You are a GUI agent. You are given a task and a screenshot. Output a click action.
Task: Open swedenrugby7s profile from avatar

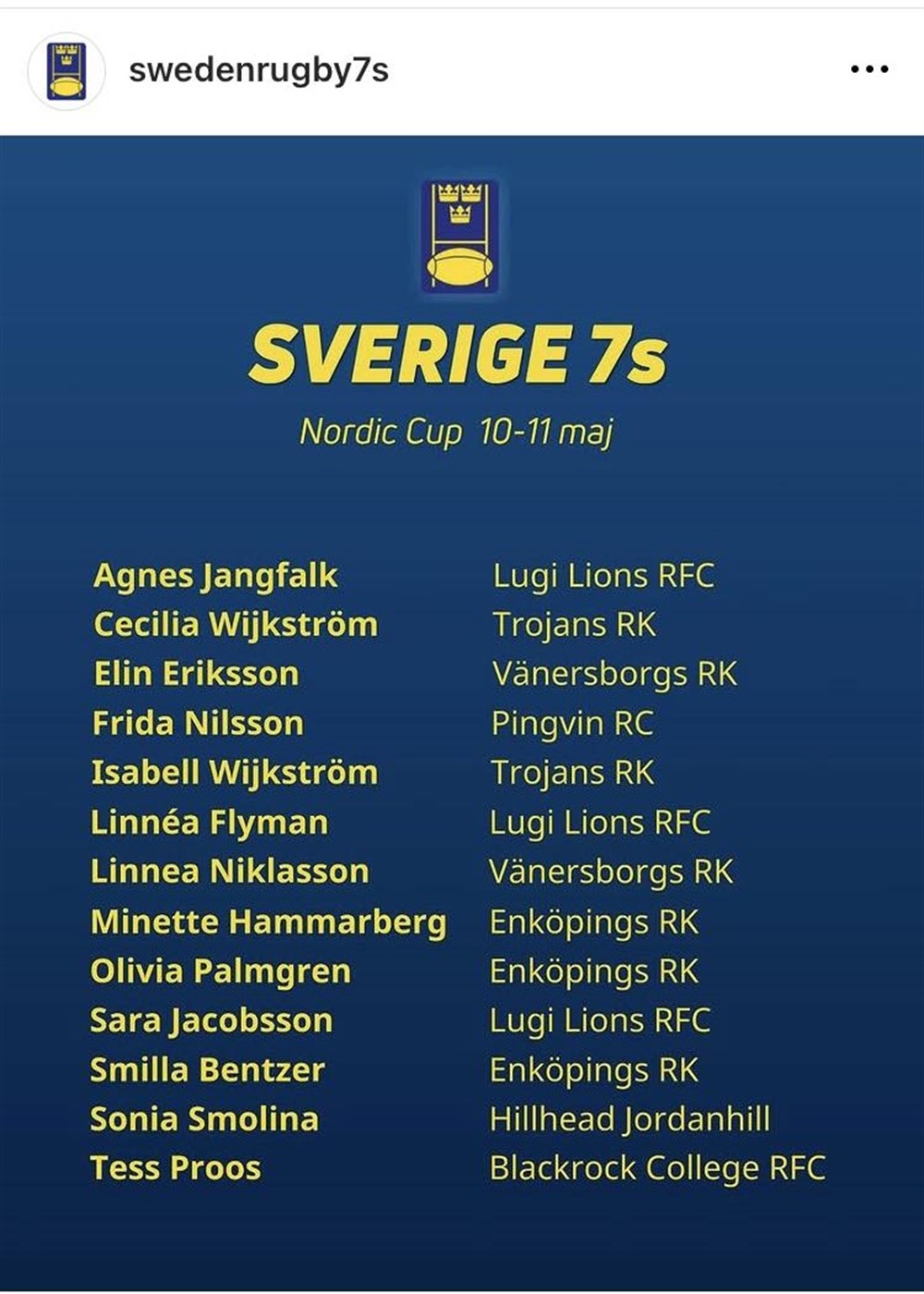(x=67, y=71)
